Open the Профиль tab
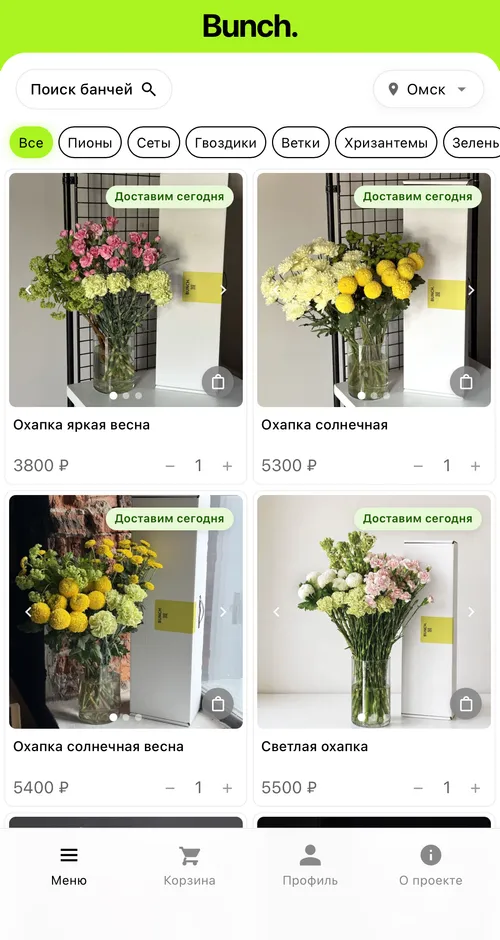The height and width of the screenshot is (940, 500). point(310,866)
